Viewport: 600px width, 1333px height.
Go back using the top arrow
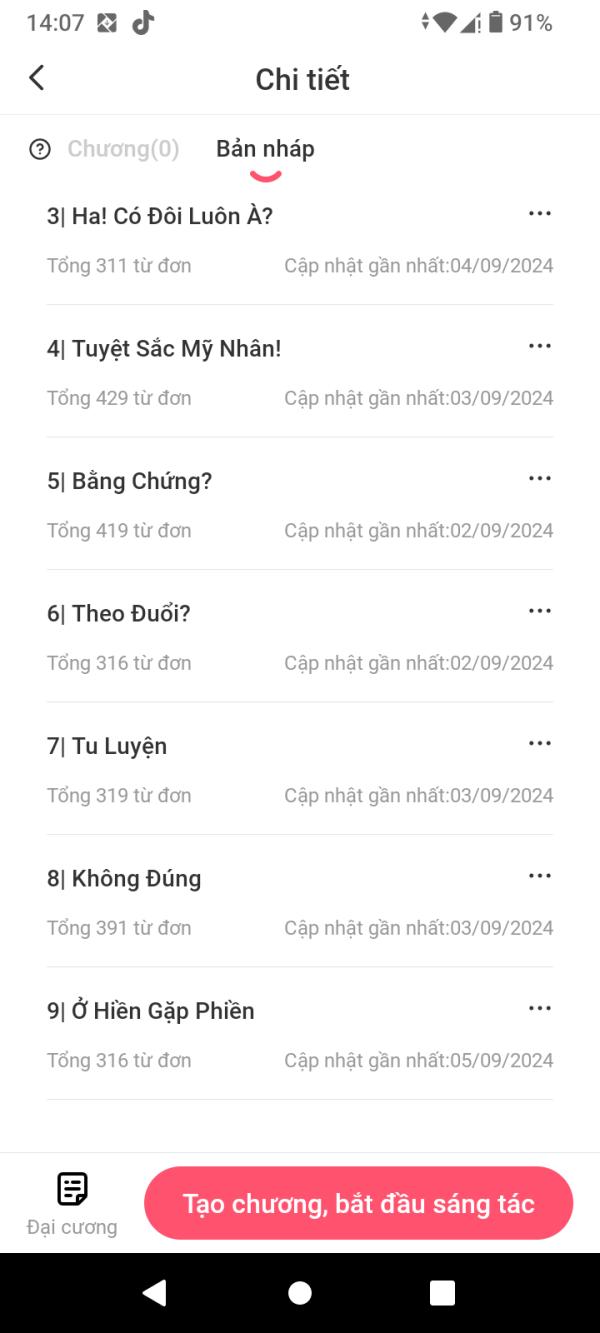pyautogui.click(x=37, y=78)
